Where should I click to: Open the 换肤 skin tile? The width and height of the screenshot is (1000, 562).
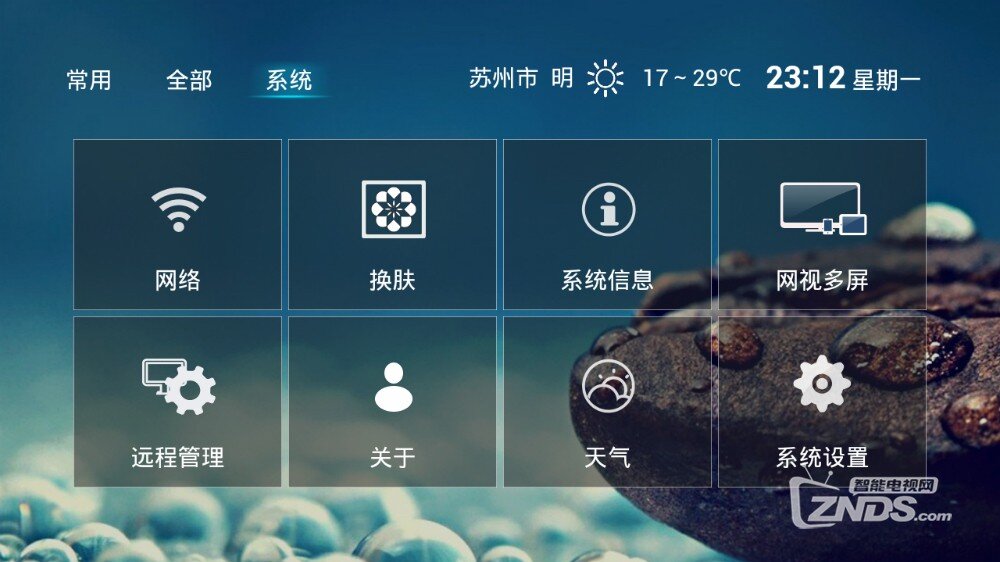(393, 225)
